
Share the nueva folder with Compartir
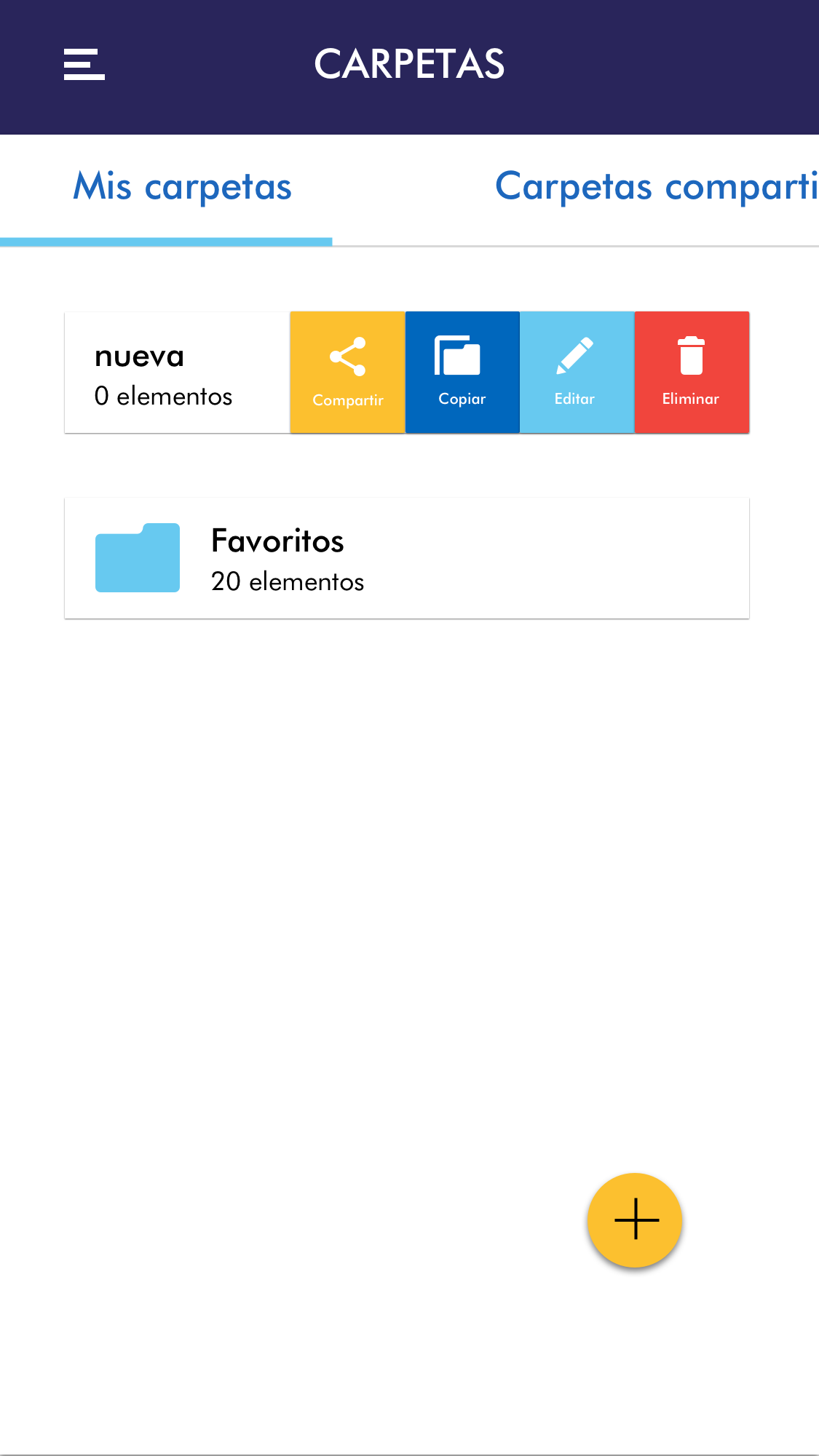(347, 373)
